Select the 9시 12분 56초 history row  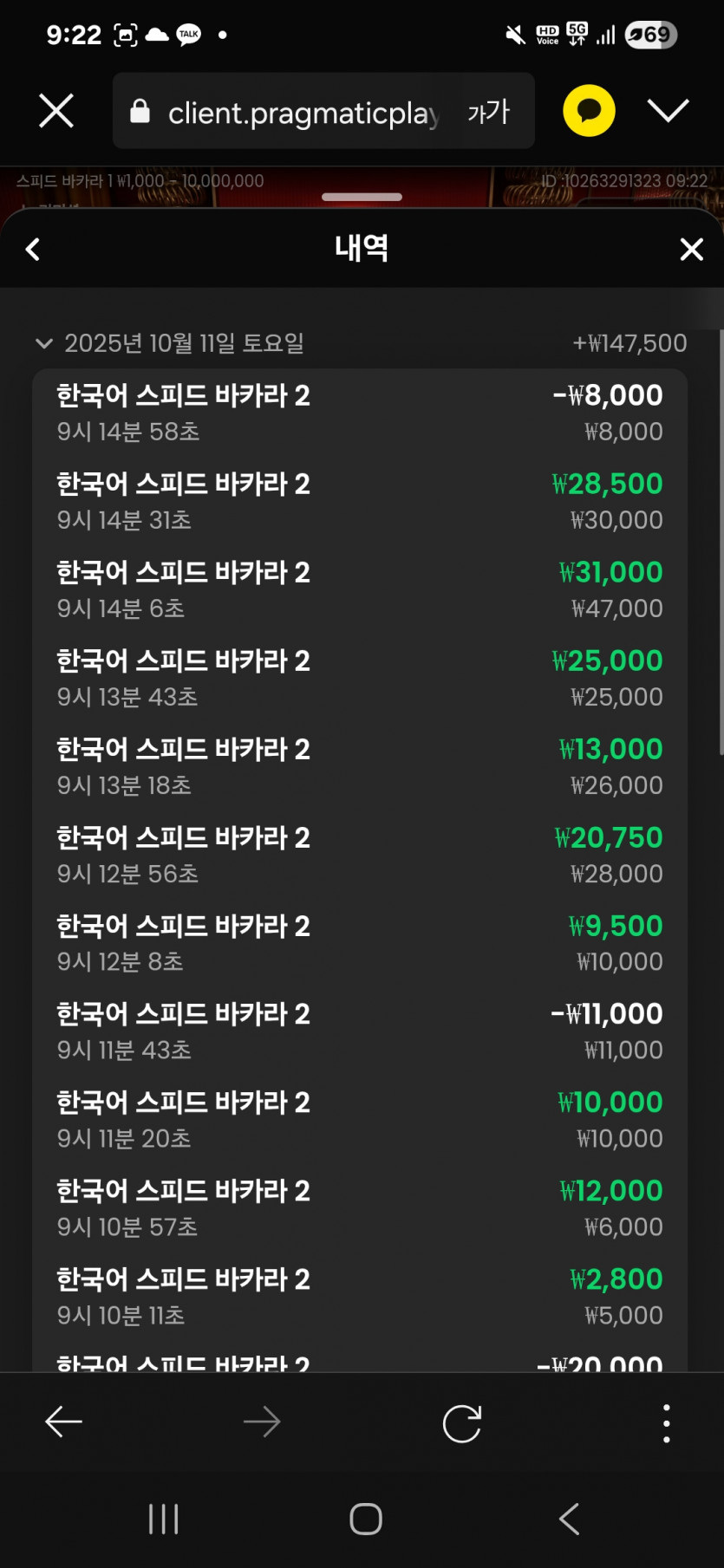[360, 855]
